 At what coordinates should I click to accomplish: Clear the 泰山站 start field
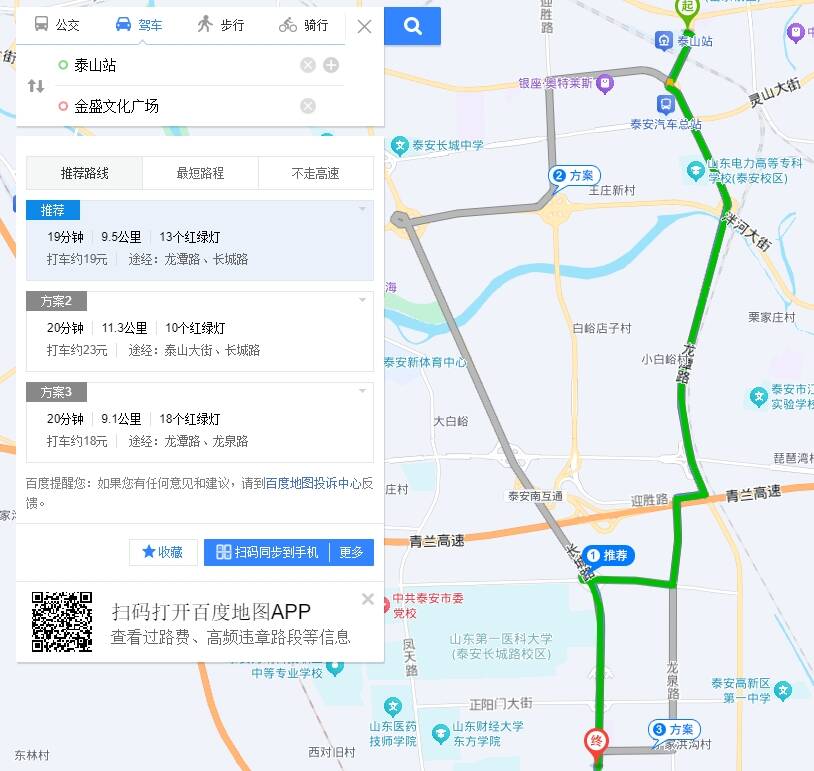point(308,65)
